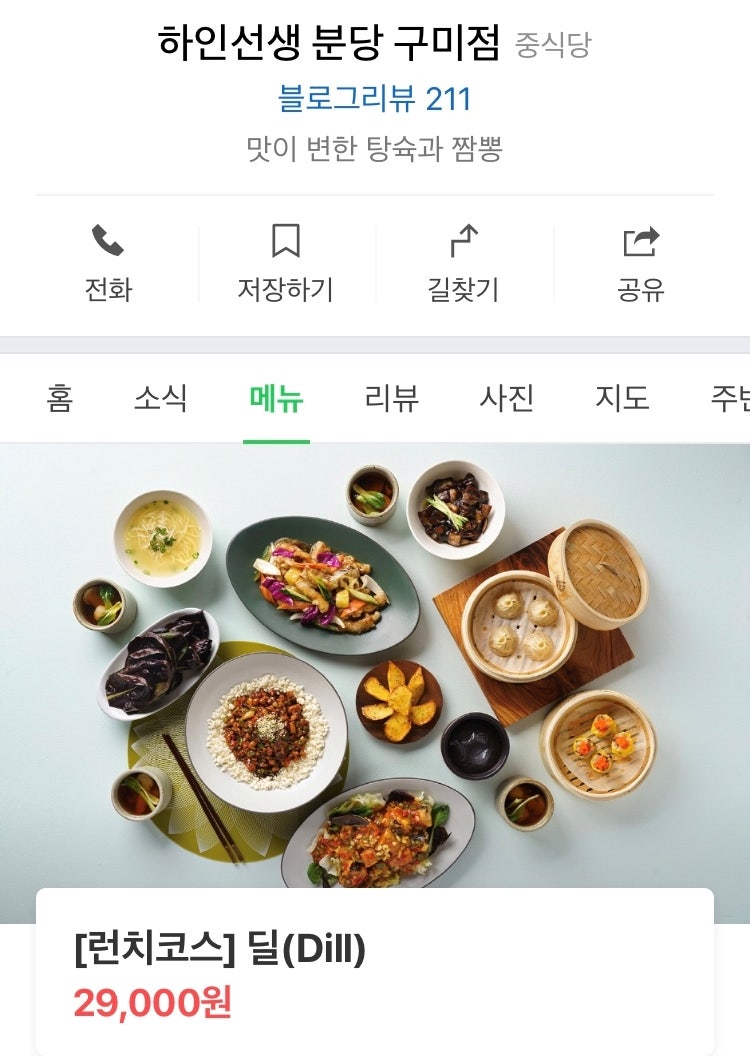Screen dimensions: 750x1056
Task: View the 사진 tab
Action: [507, 398]
